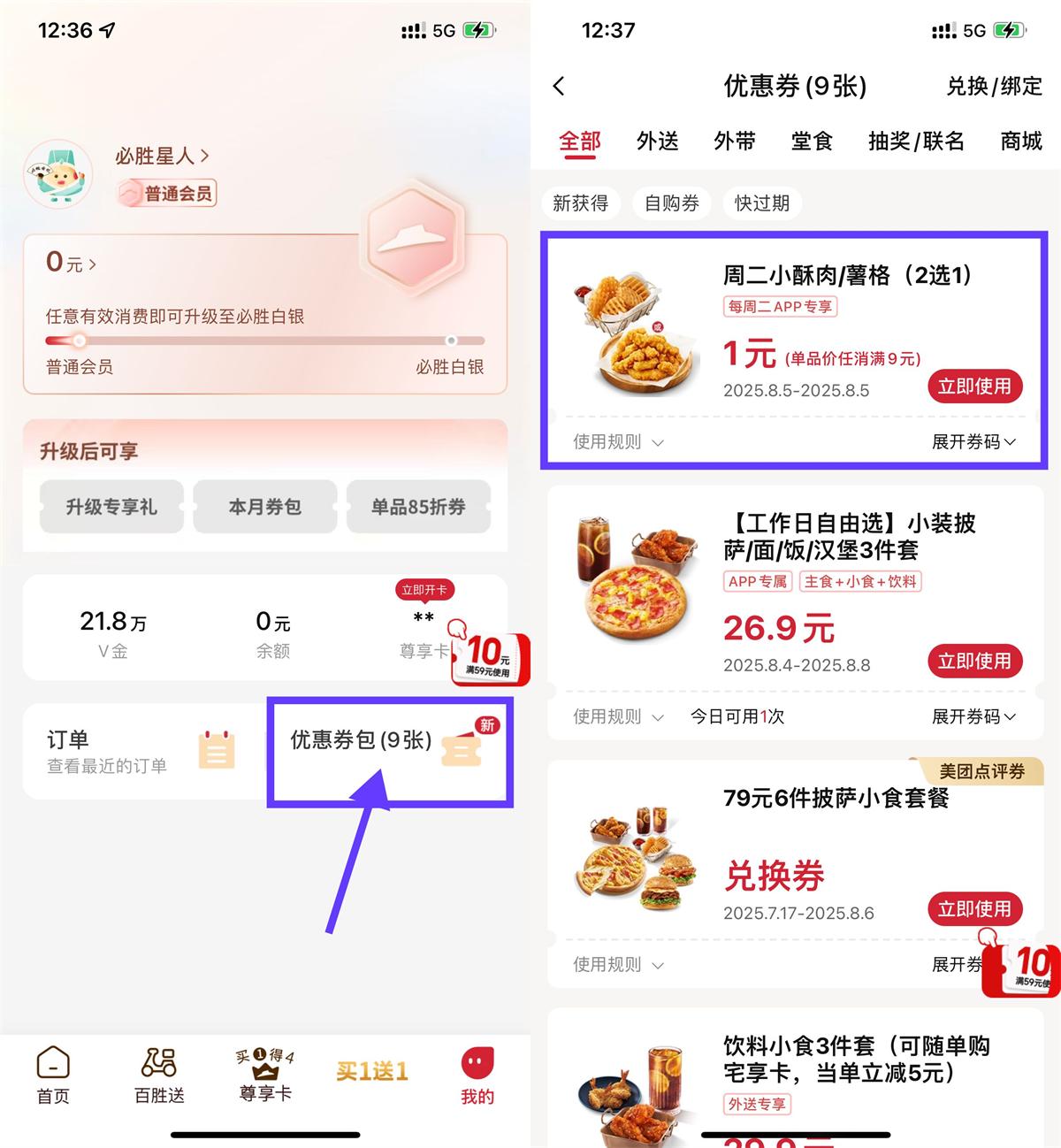The height and width of the screenshot is (1148, 1061).
Task: Go back from the 优惠券 page
Action: click(x=559, y=86)
